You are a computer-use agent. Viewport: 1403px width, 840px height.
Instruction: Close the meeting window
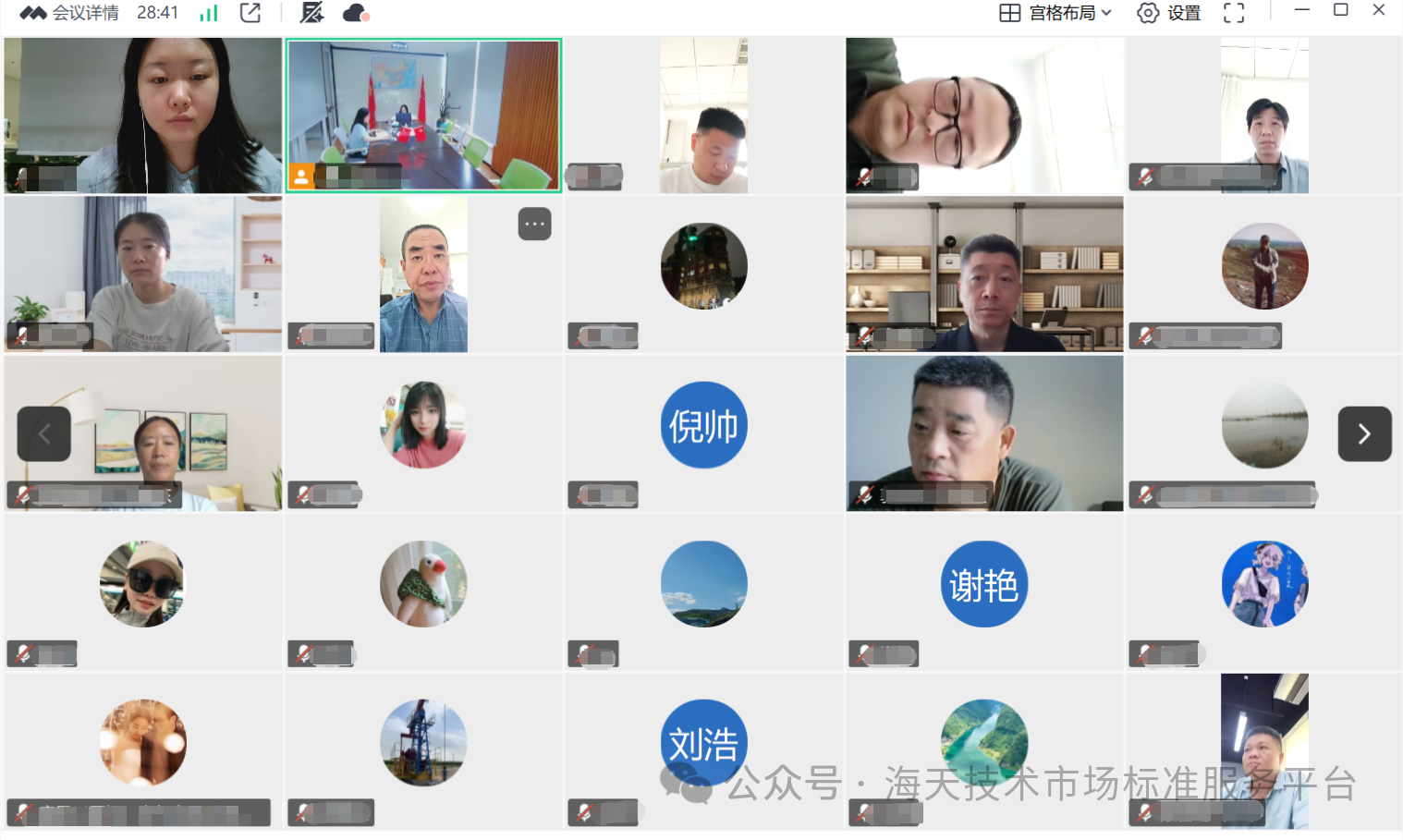(1378, 10)
